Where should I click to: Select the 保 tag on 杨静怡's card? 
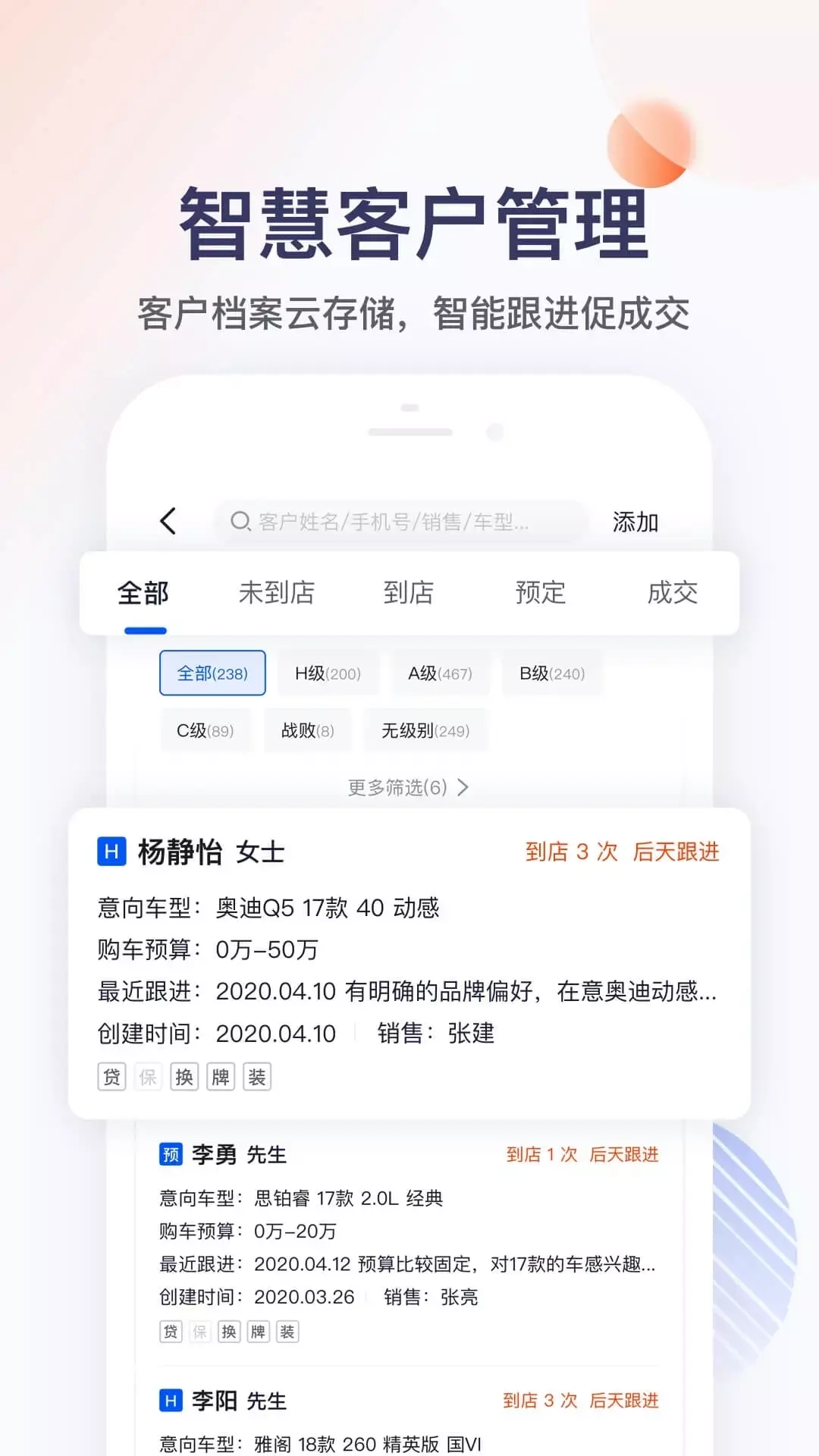[x=148, y=1076]
